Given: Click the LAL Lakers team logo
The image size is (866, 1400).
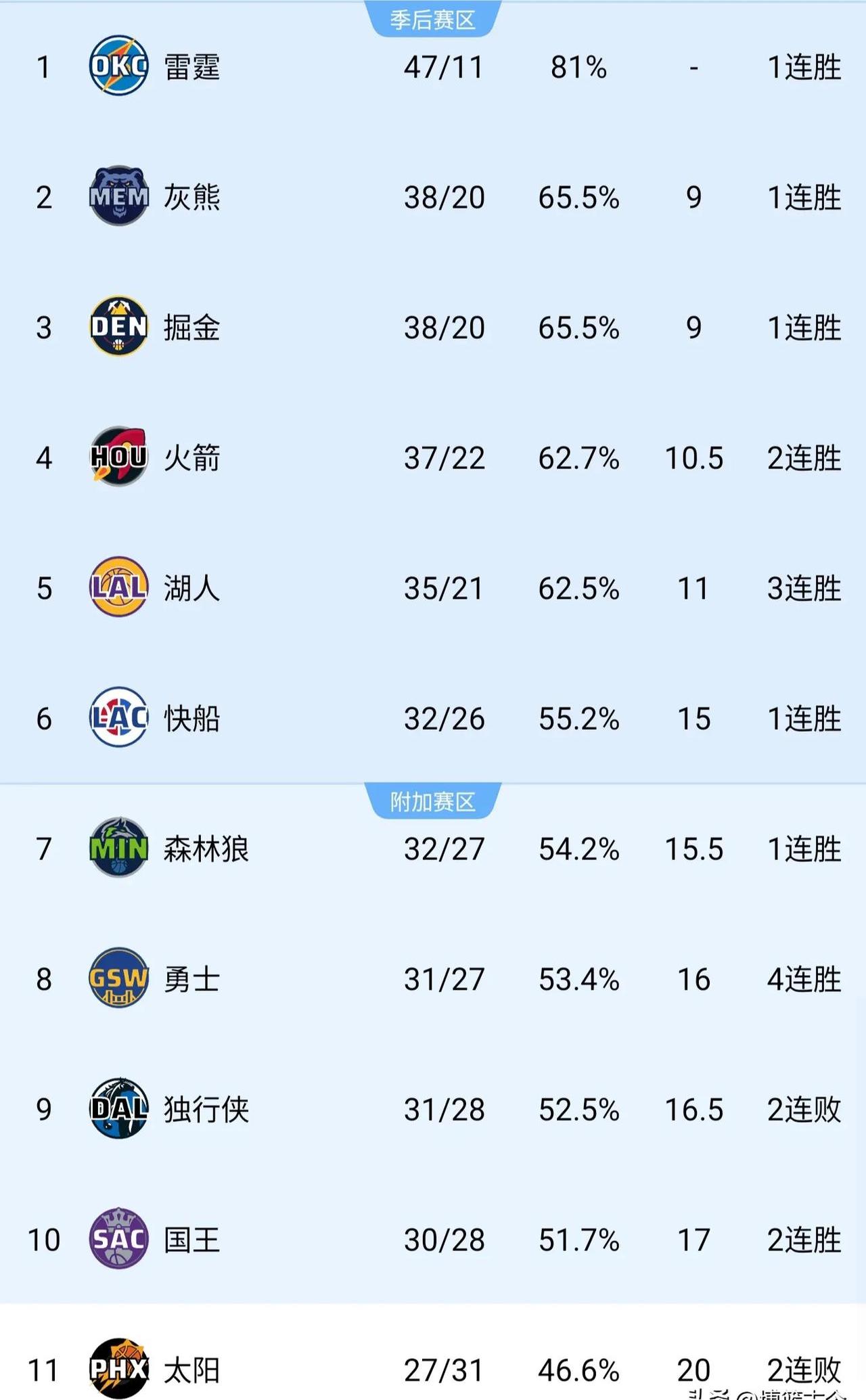Looking at the screenshot, I should (118, 588).
